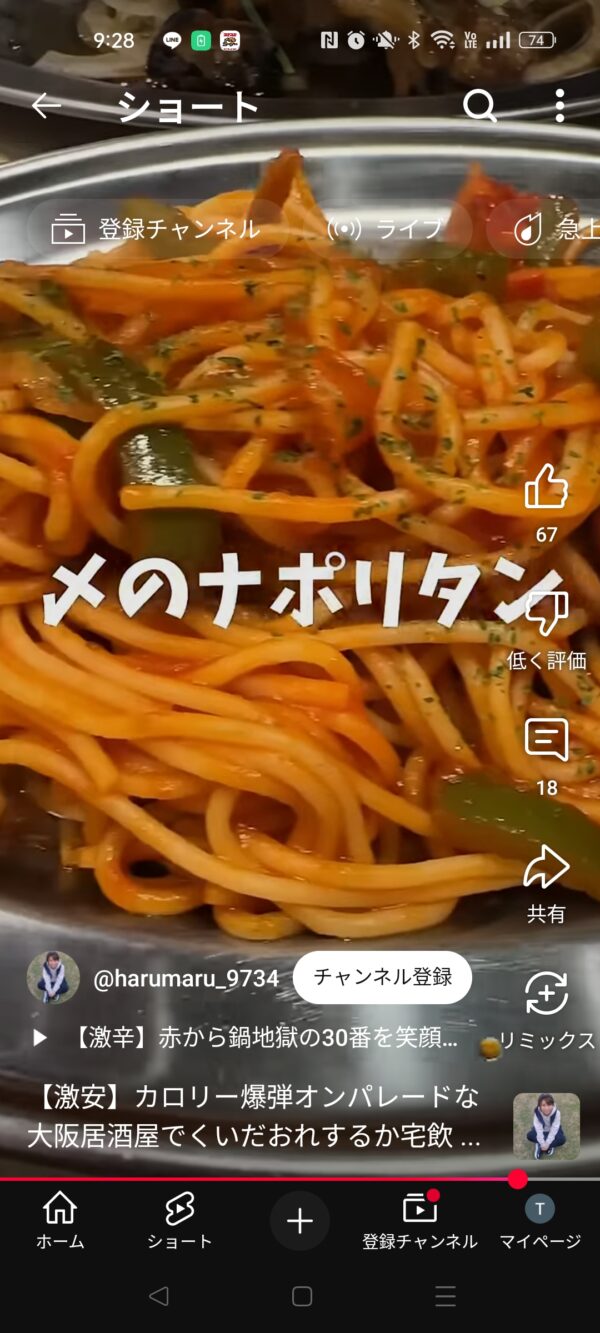
Task: Switch to the ホーム tab
Action: click(60, 1220)
